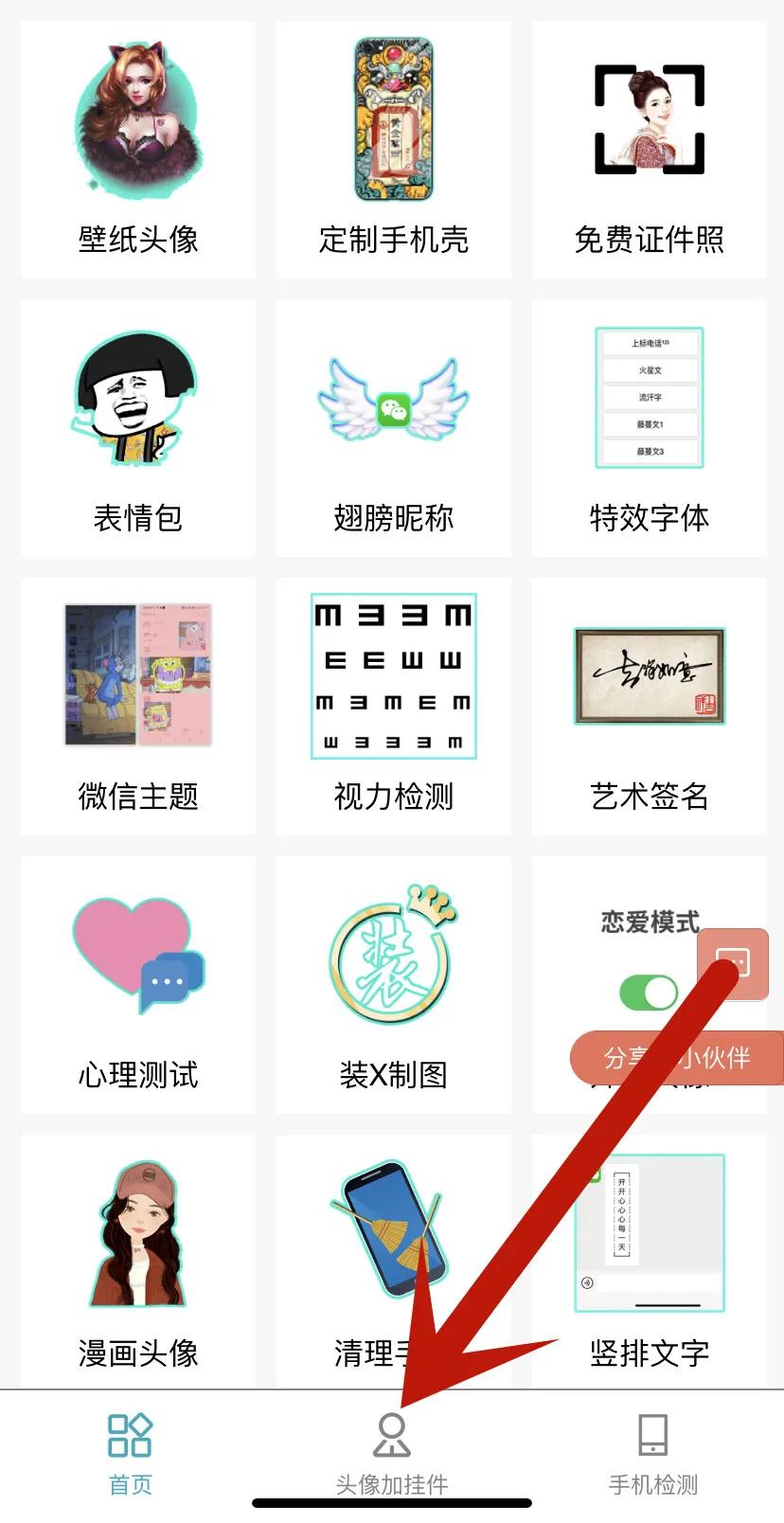Start the 视力检测 vision test
The image size is (784, 1523).
392,674
